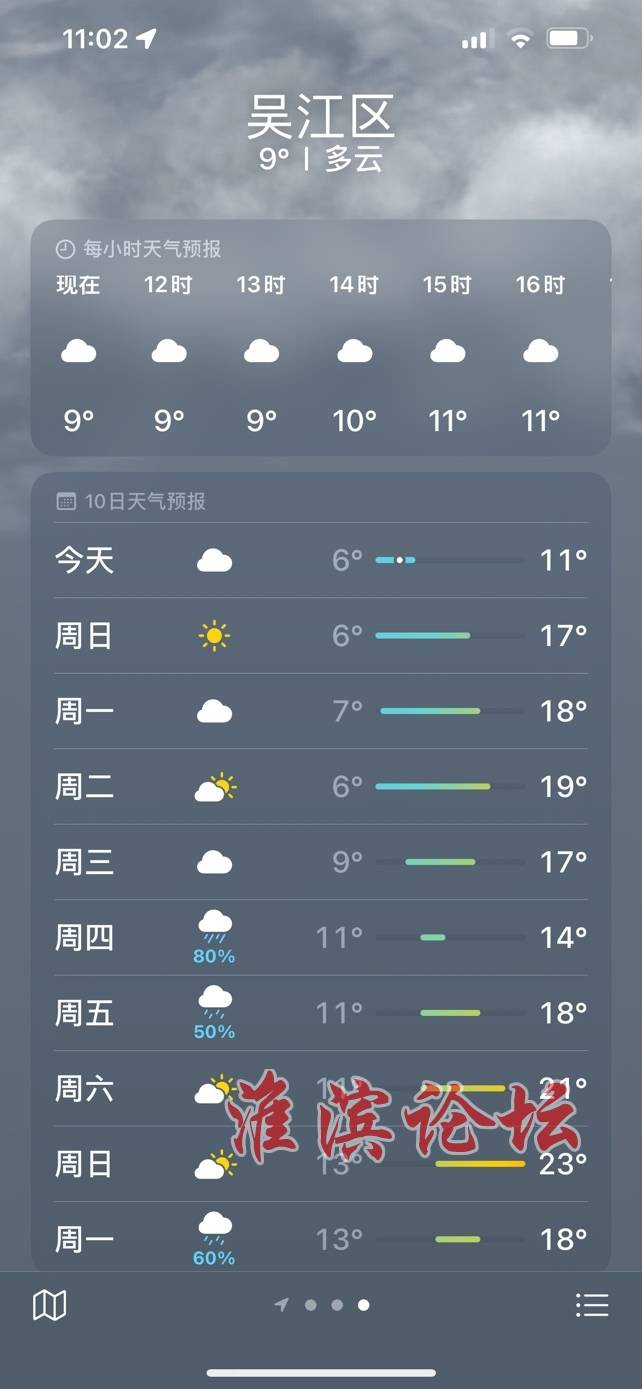Image resolution: width=642 pixels, height=1389 pixels.
Task: Open the 周五 forecast with 50% rain
Action: 321,1013
